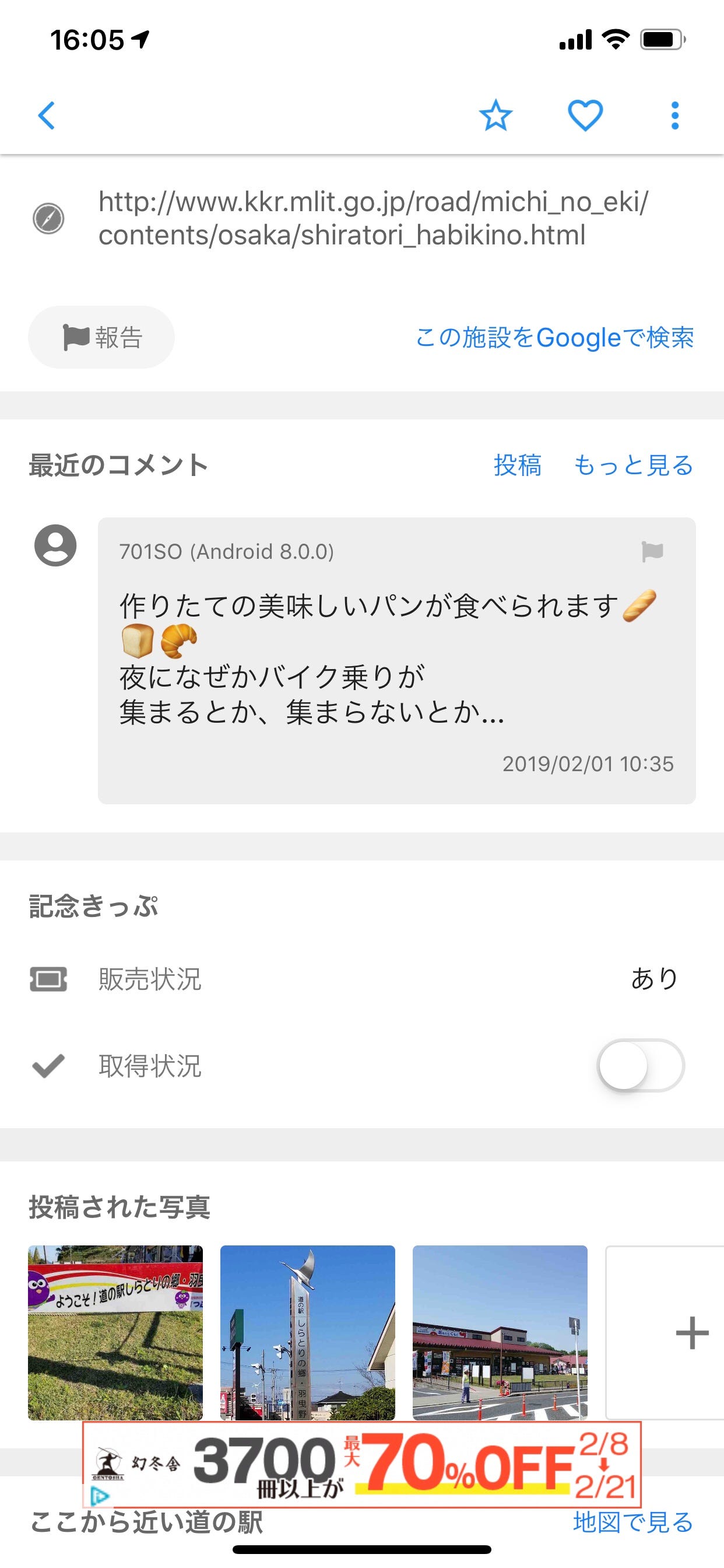Flag the comment from 701SO

[652, 551]
